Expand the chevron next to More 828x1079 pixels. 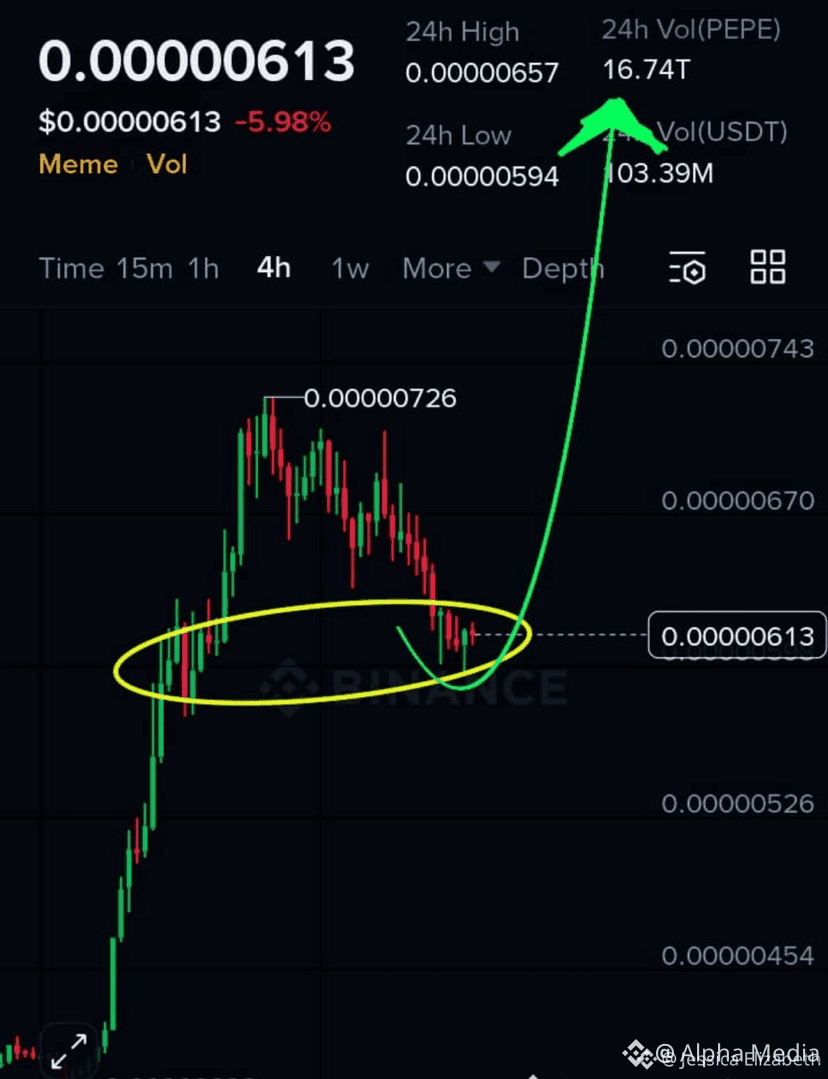pos(491,268)
